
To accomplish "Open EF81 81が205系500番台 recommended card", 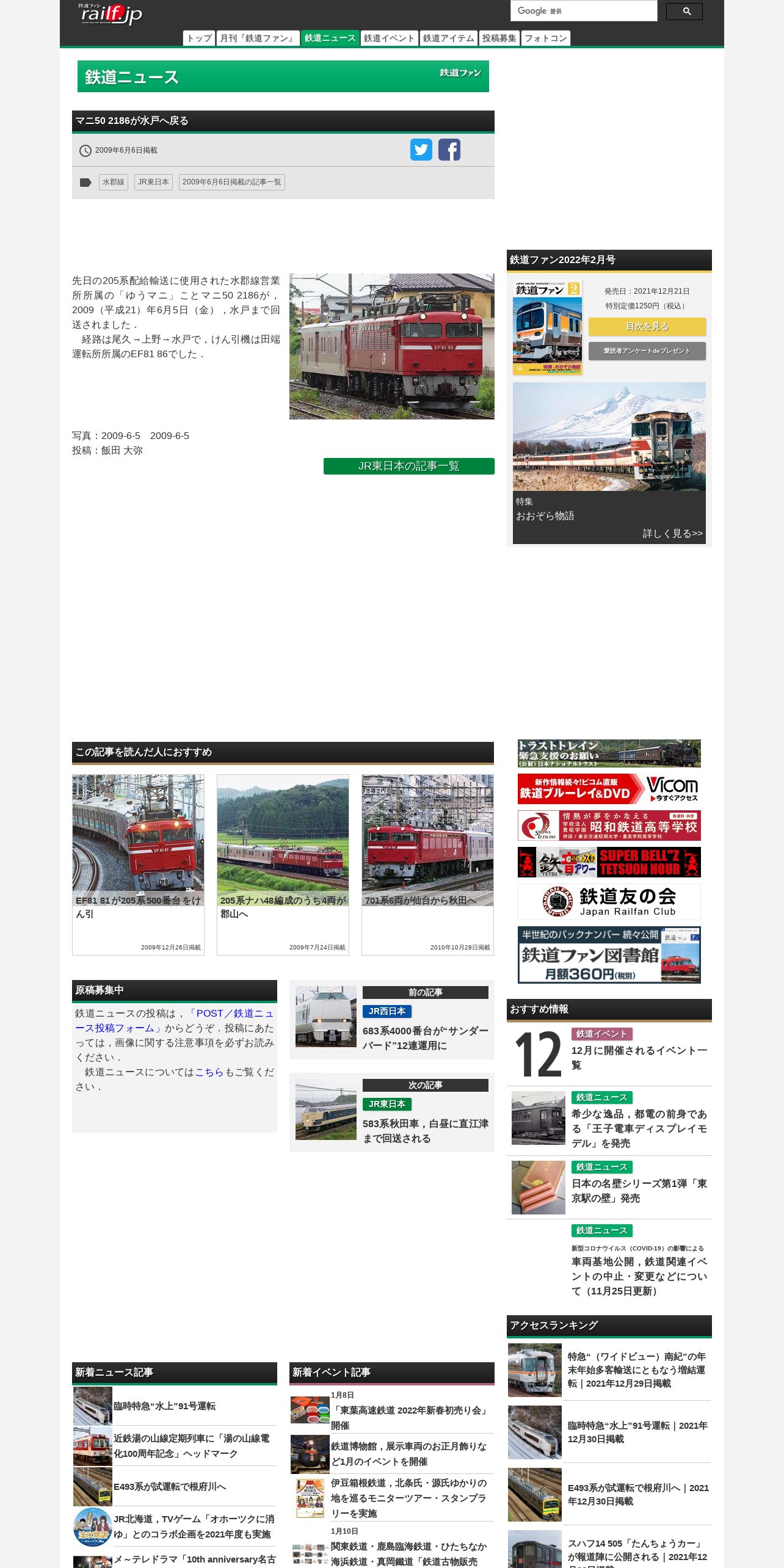I will pos(138,865).
